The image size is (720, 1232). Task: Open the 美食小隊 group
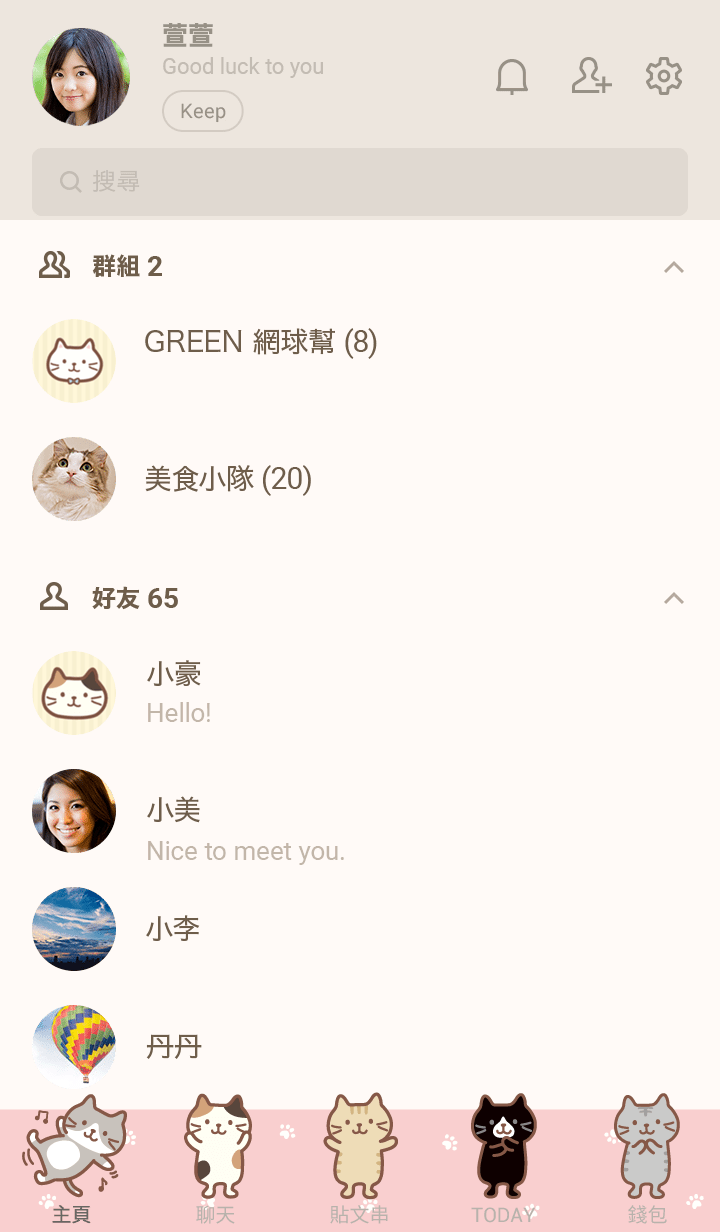[x=228, y=479]
